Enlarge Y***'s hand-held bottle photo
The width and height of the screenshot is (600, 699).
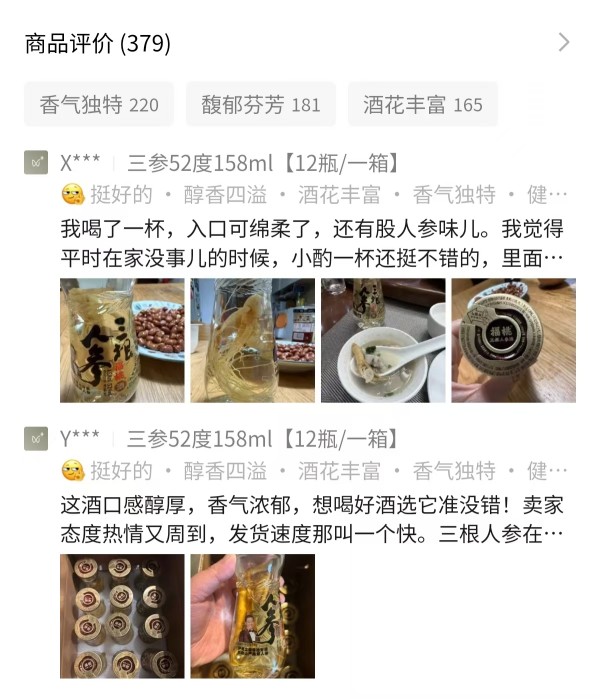click(252, 616)
